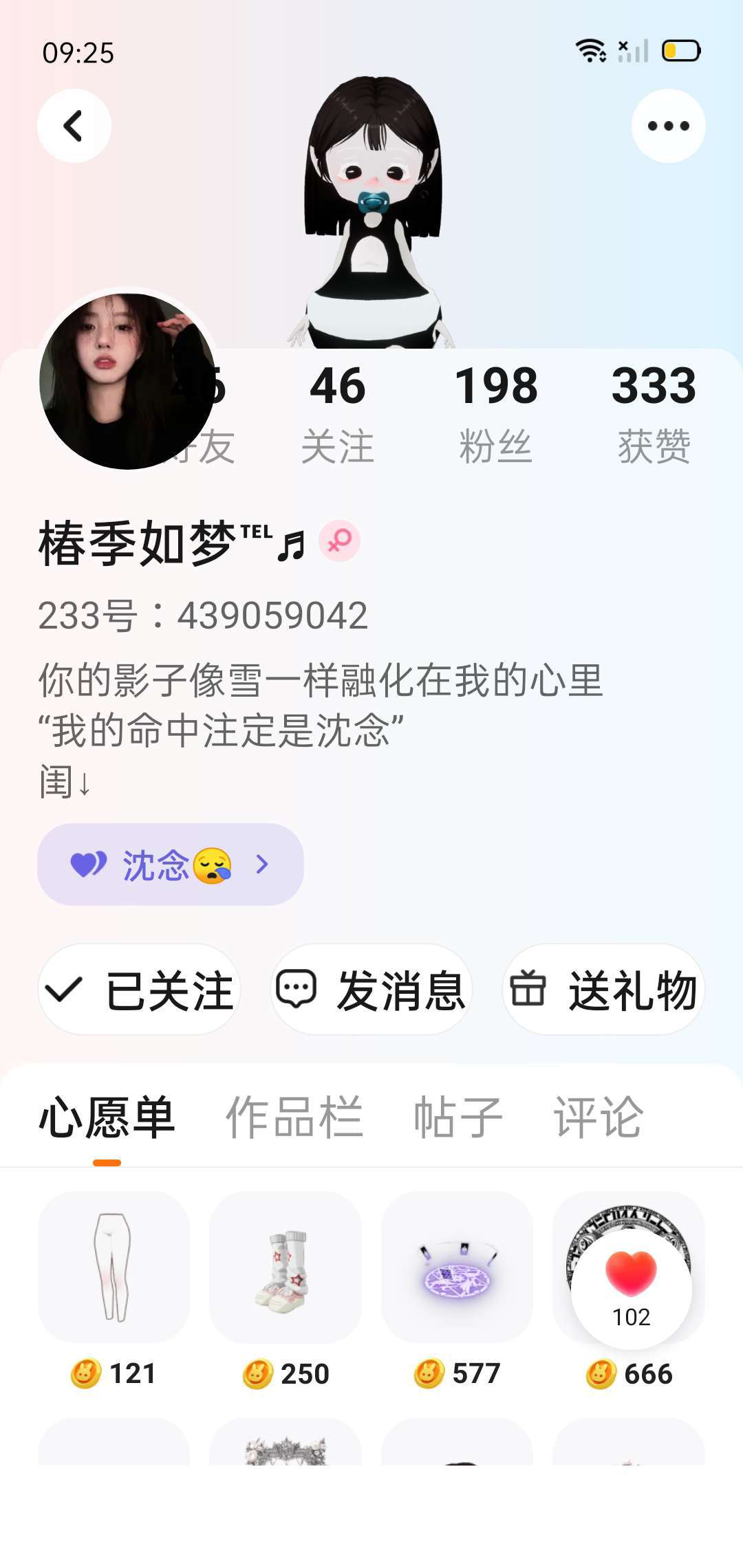743x1568 pixels.
Task: Switch to the 作品栏 tab
Action: [x=294, y=1117]
